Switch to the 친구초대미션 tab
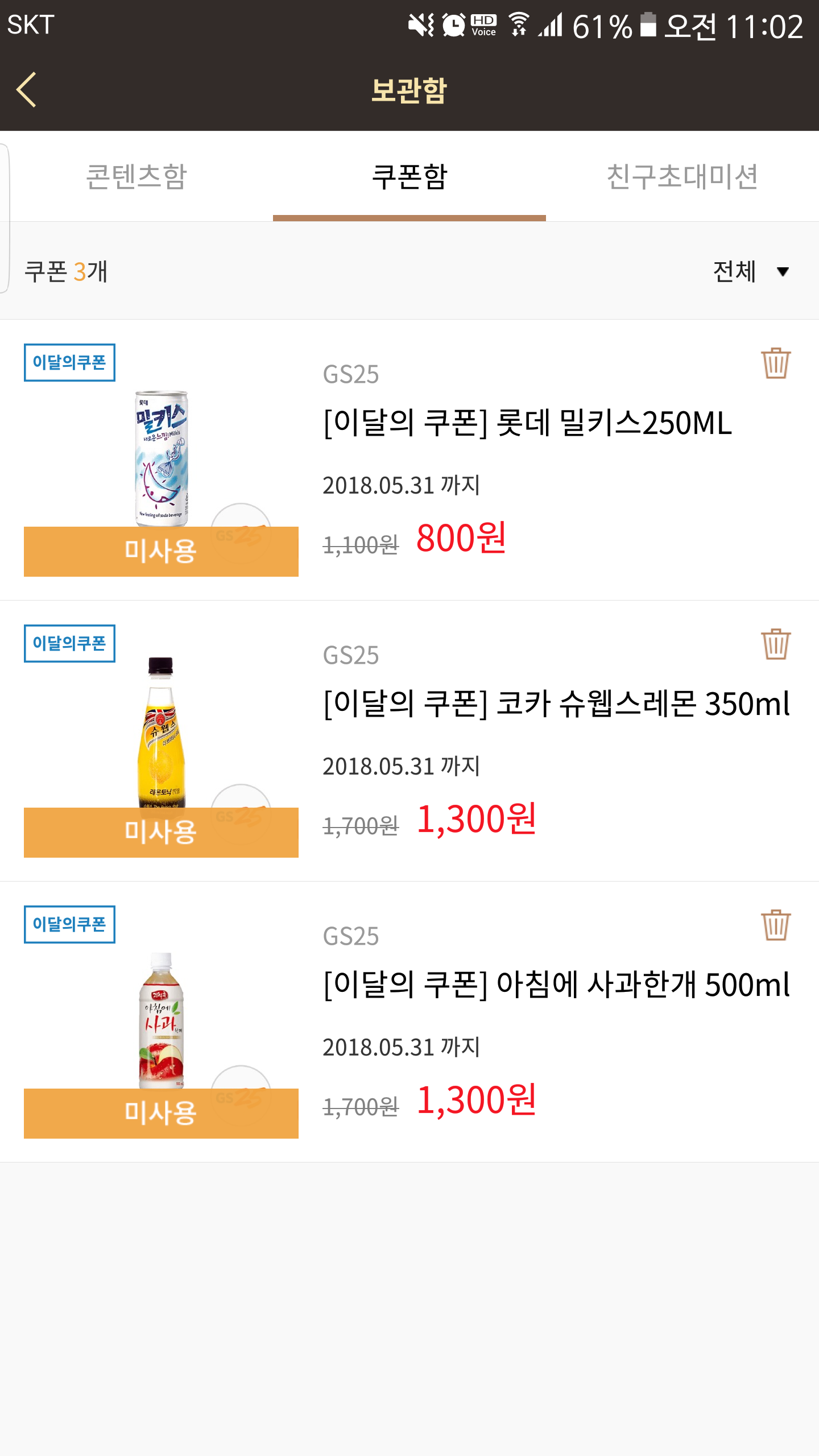 point(682,177)
